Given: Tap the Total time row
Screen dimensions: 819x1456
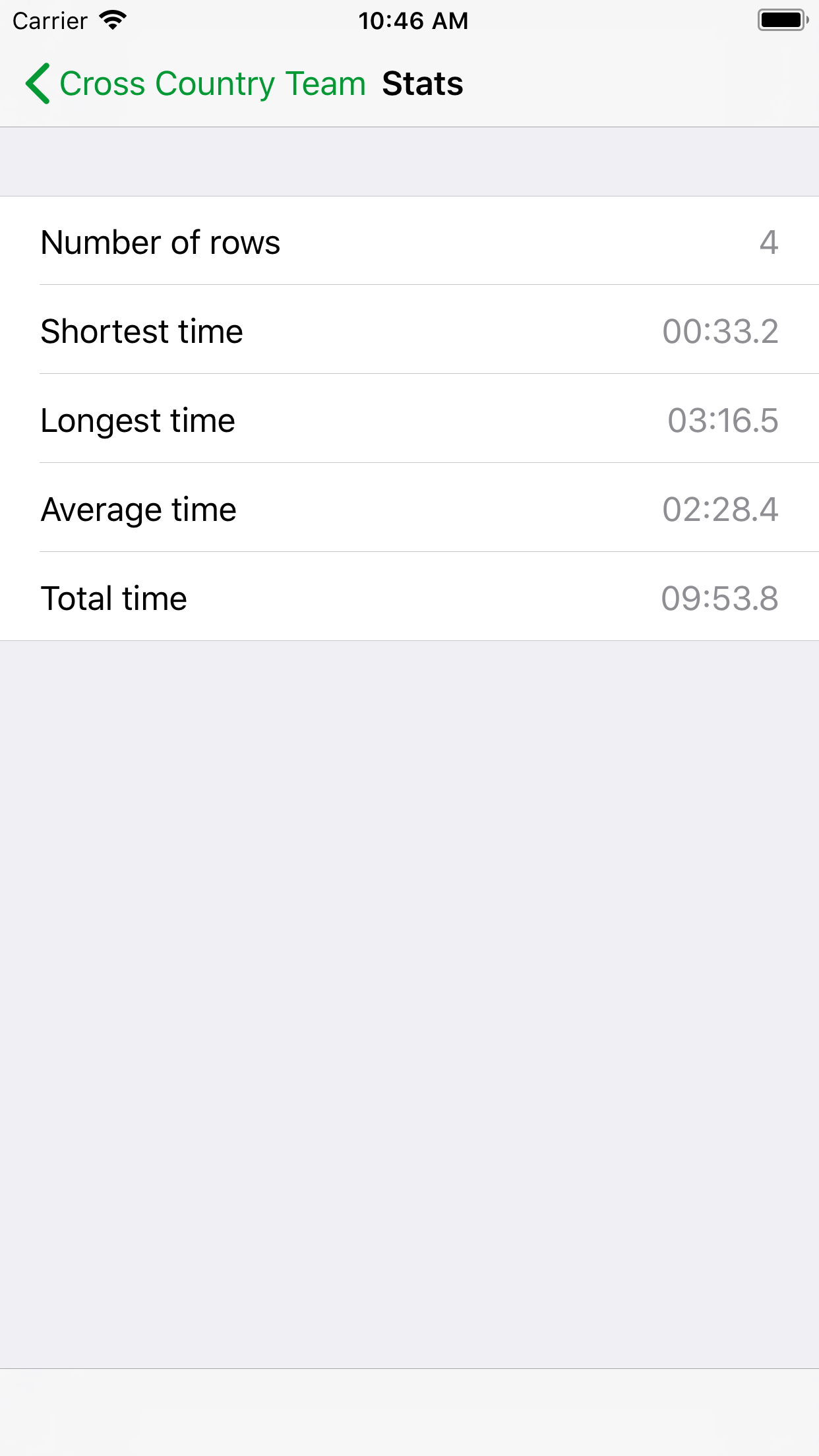Looking at the screenshot, I should click(409, 598).
